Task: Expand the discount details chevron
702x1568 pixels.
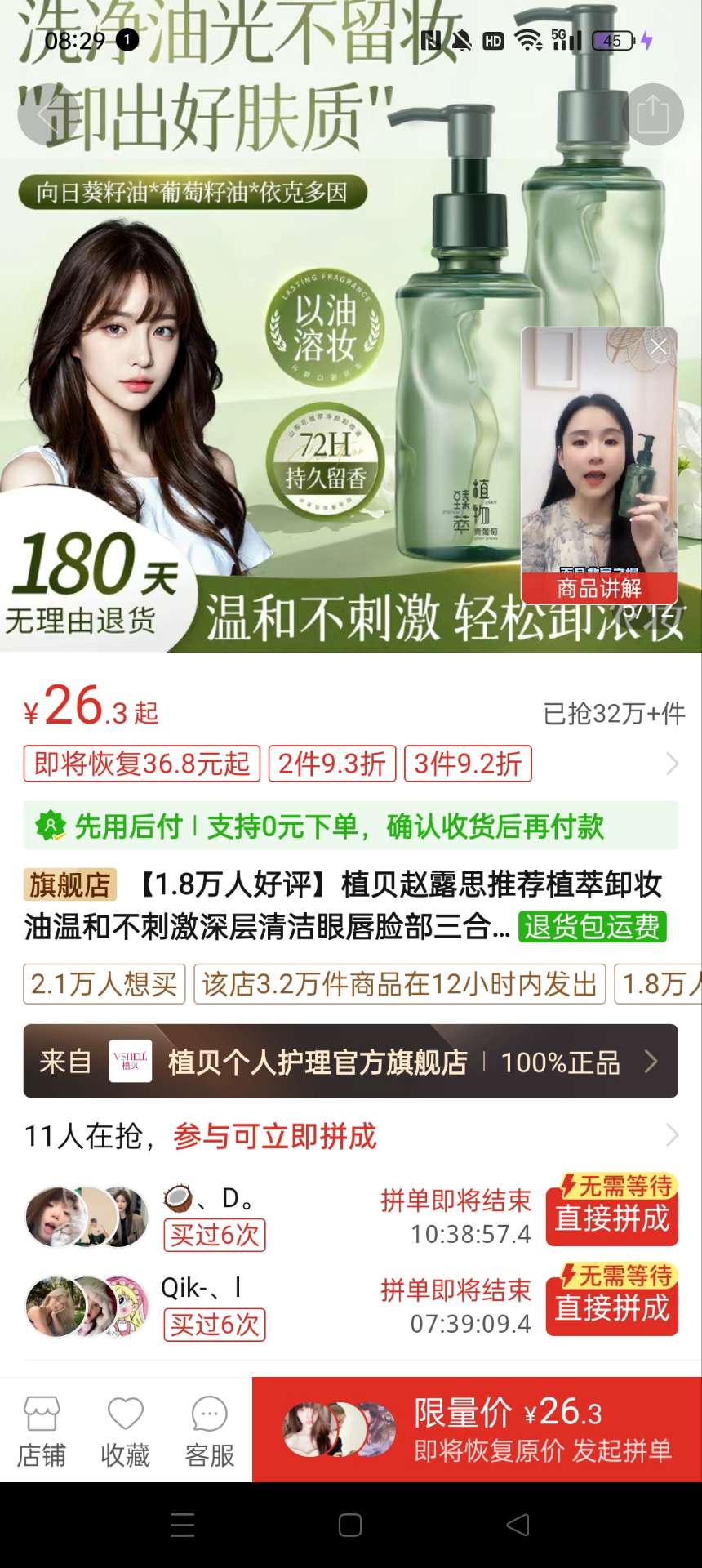Action: coord(672,764)
